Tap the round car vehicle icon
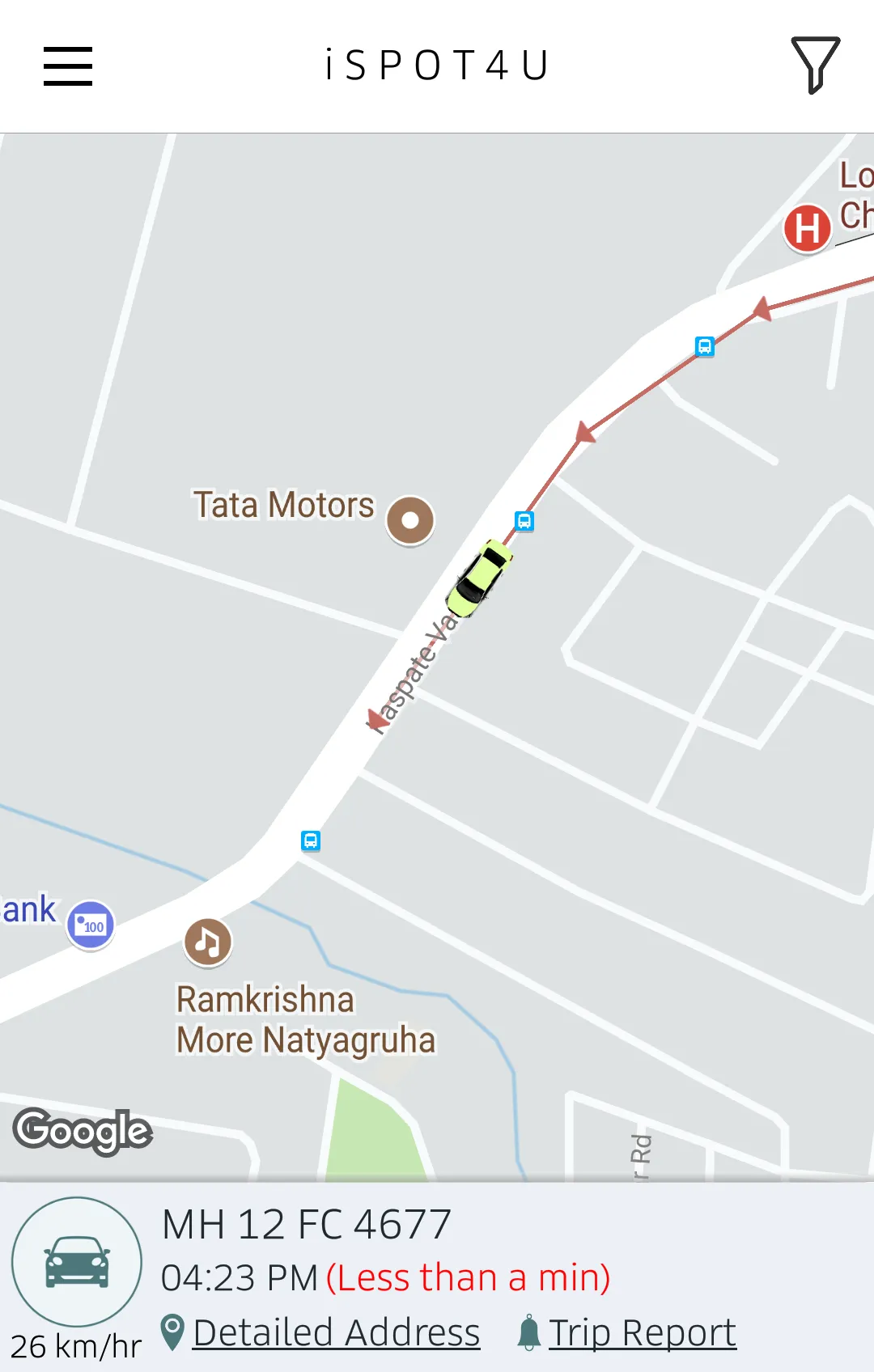Viewport: 874px width, 1372px height. (77, 1261)
